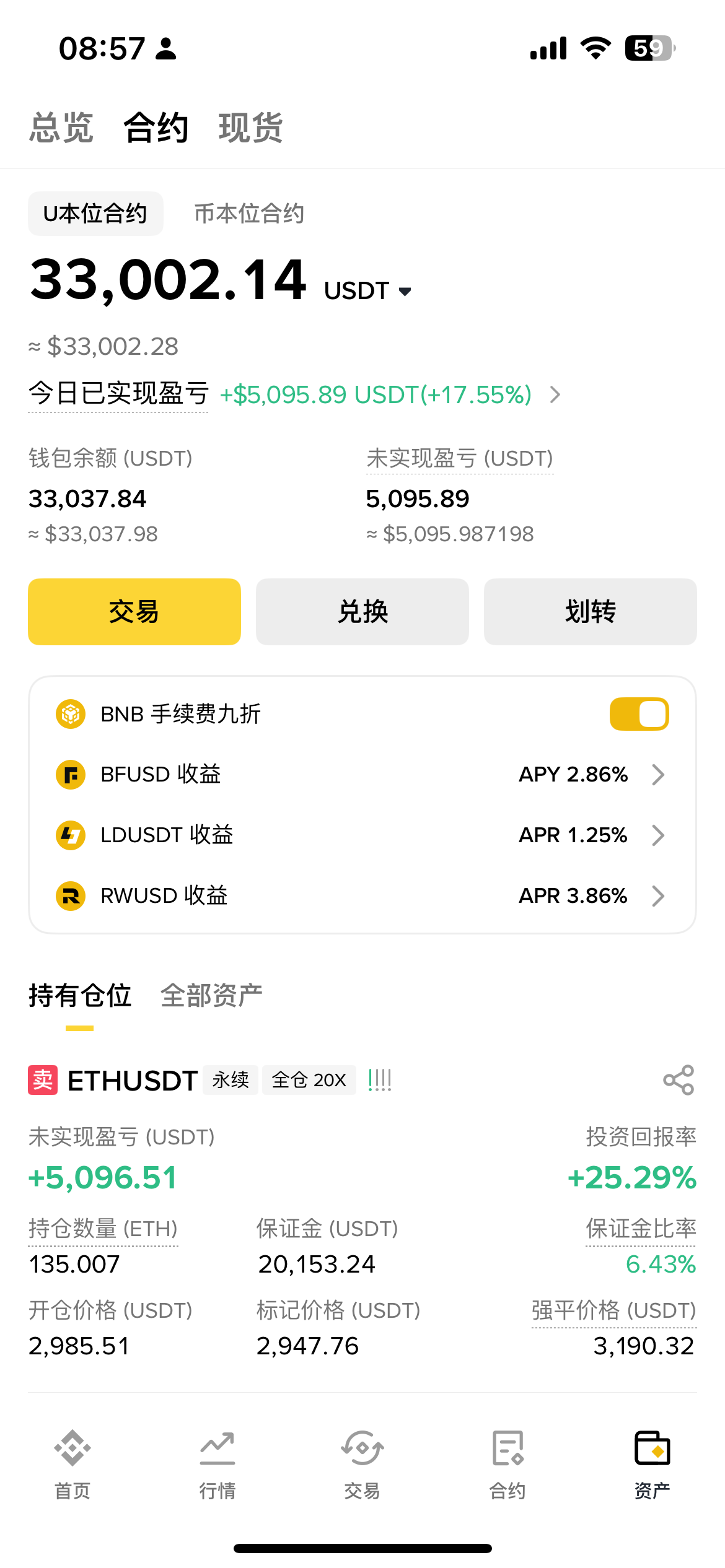Open the 兑换 convert button
The height and width of the screenshot is (1568, 725).
[x=362, y=612]
